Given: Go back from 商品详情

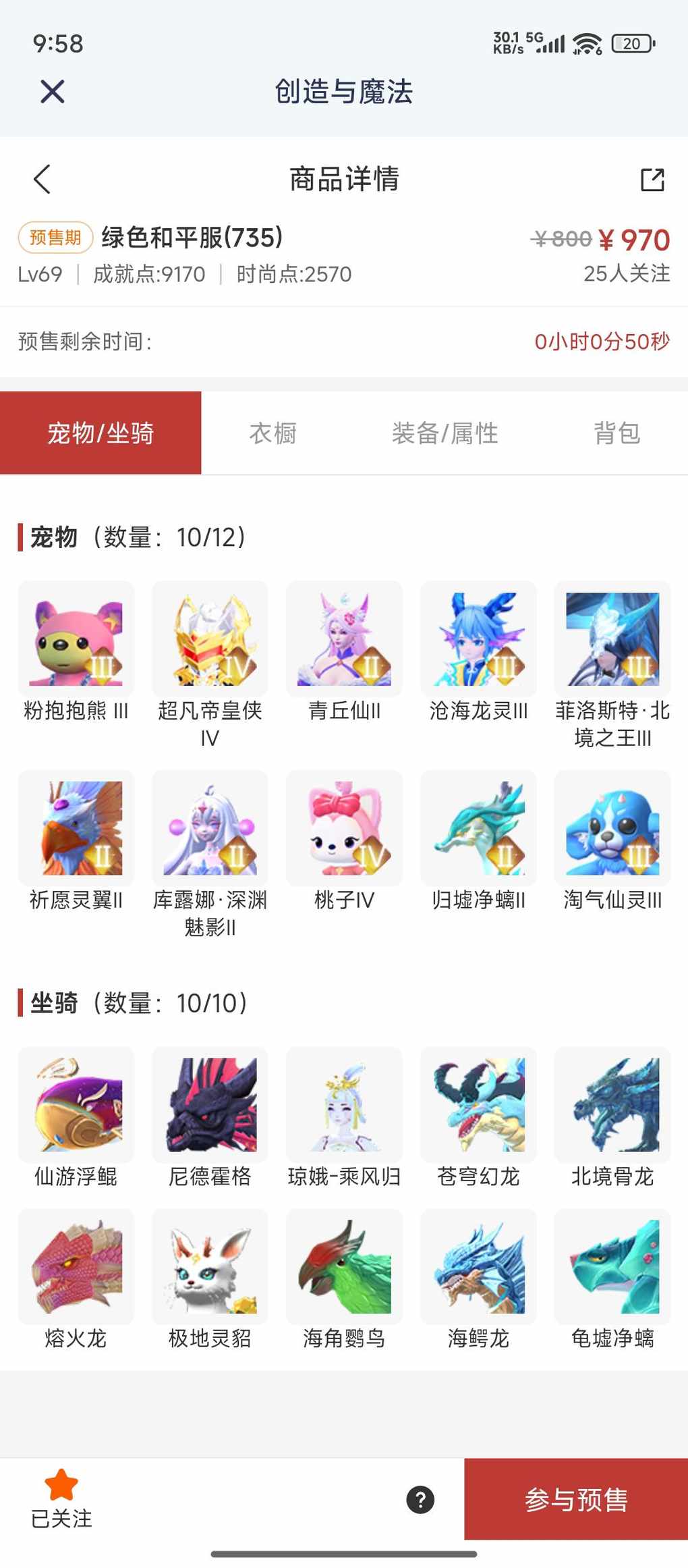Looking at the screenshot, I should [x=42, y=180].
